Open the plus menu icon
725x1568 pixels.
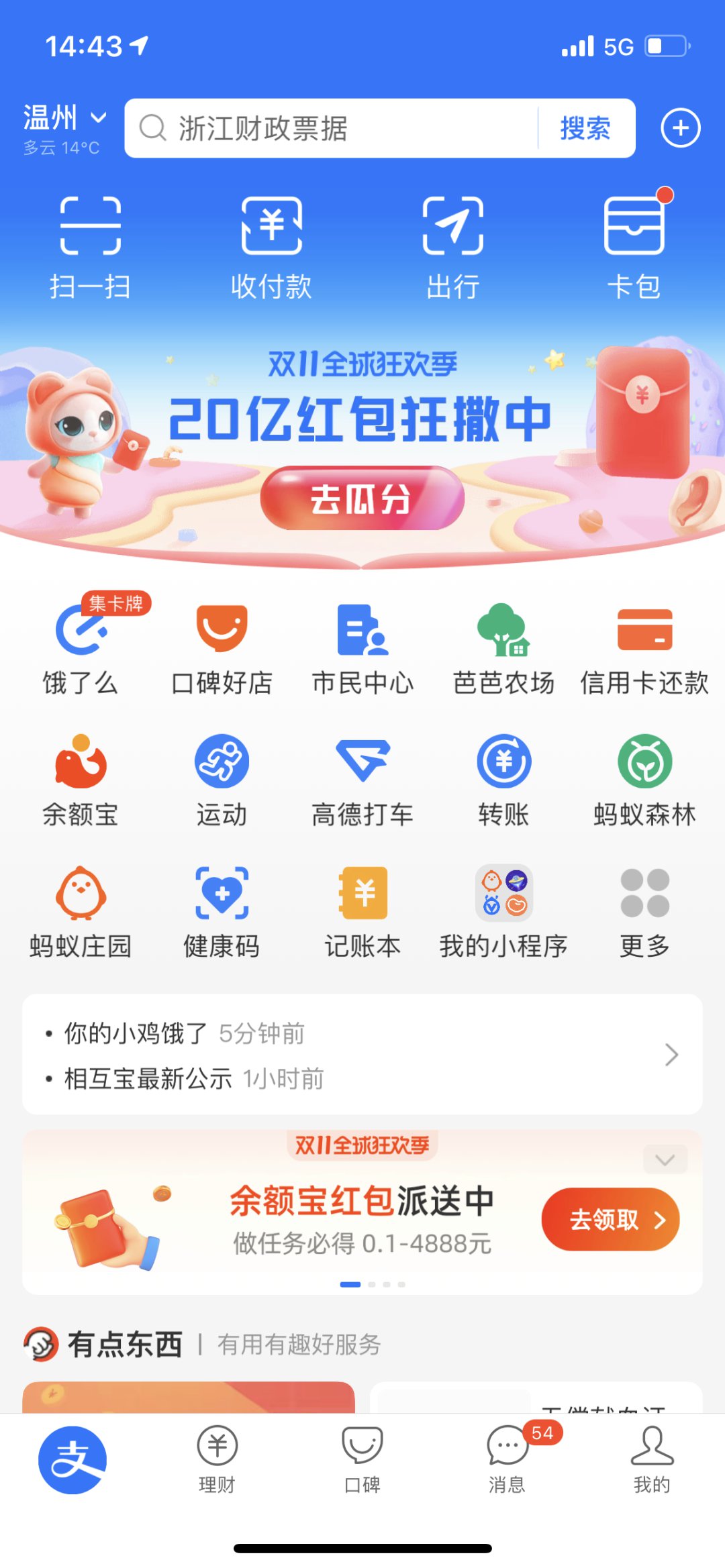pos(680,127)
